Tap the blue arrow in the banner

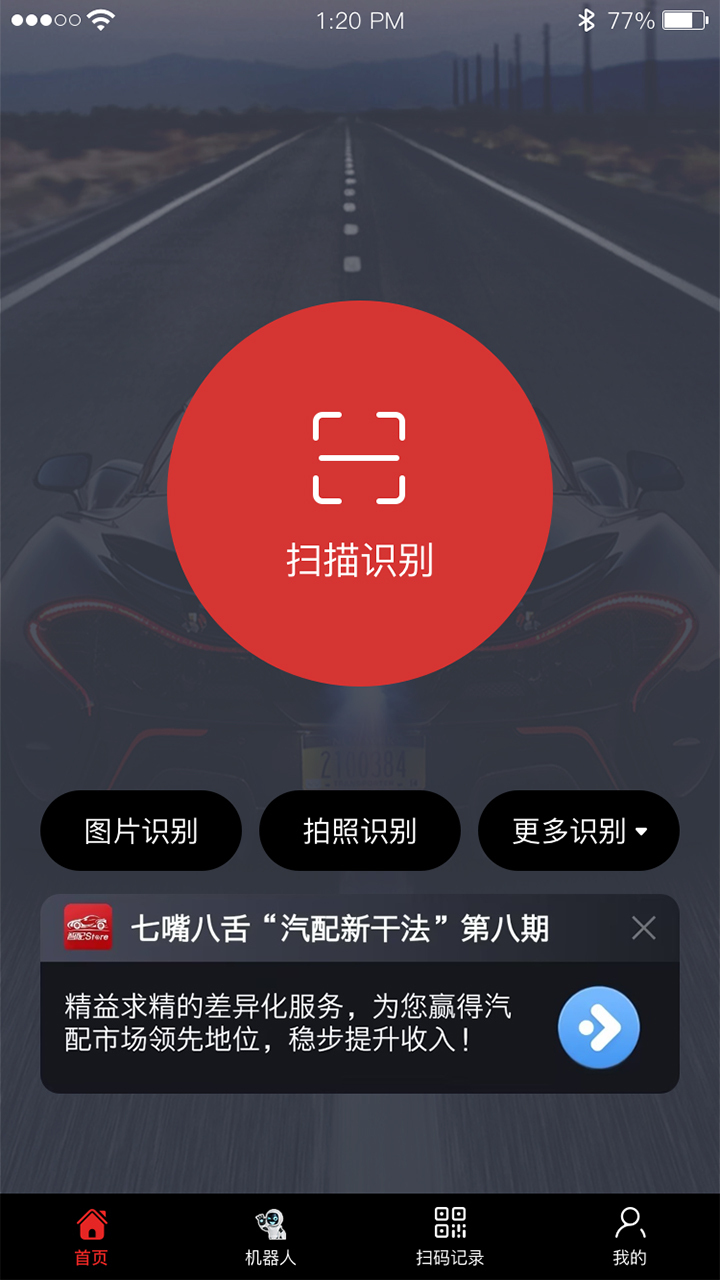(599, 1028)
